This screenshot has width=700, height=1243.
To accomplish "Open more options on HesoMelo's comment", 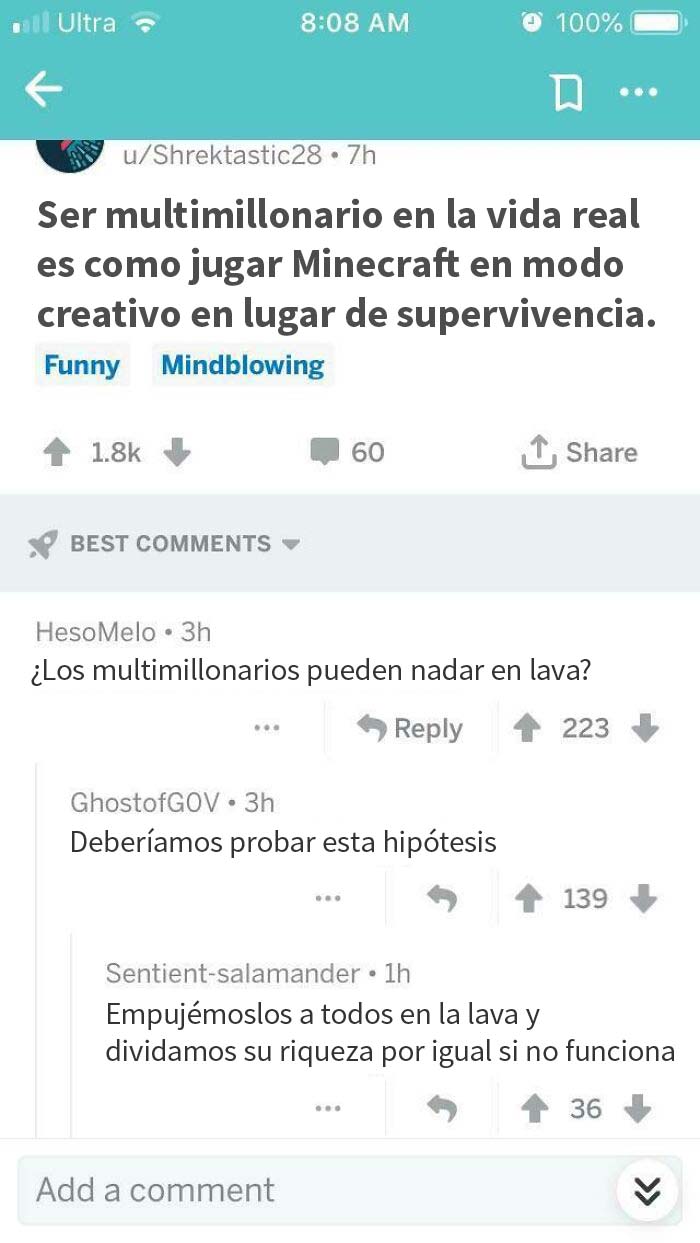I will [266, 728].
